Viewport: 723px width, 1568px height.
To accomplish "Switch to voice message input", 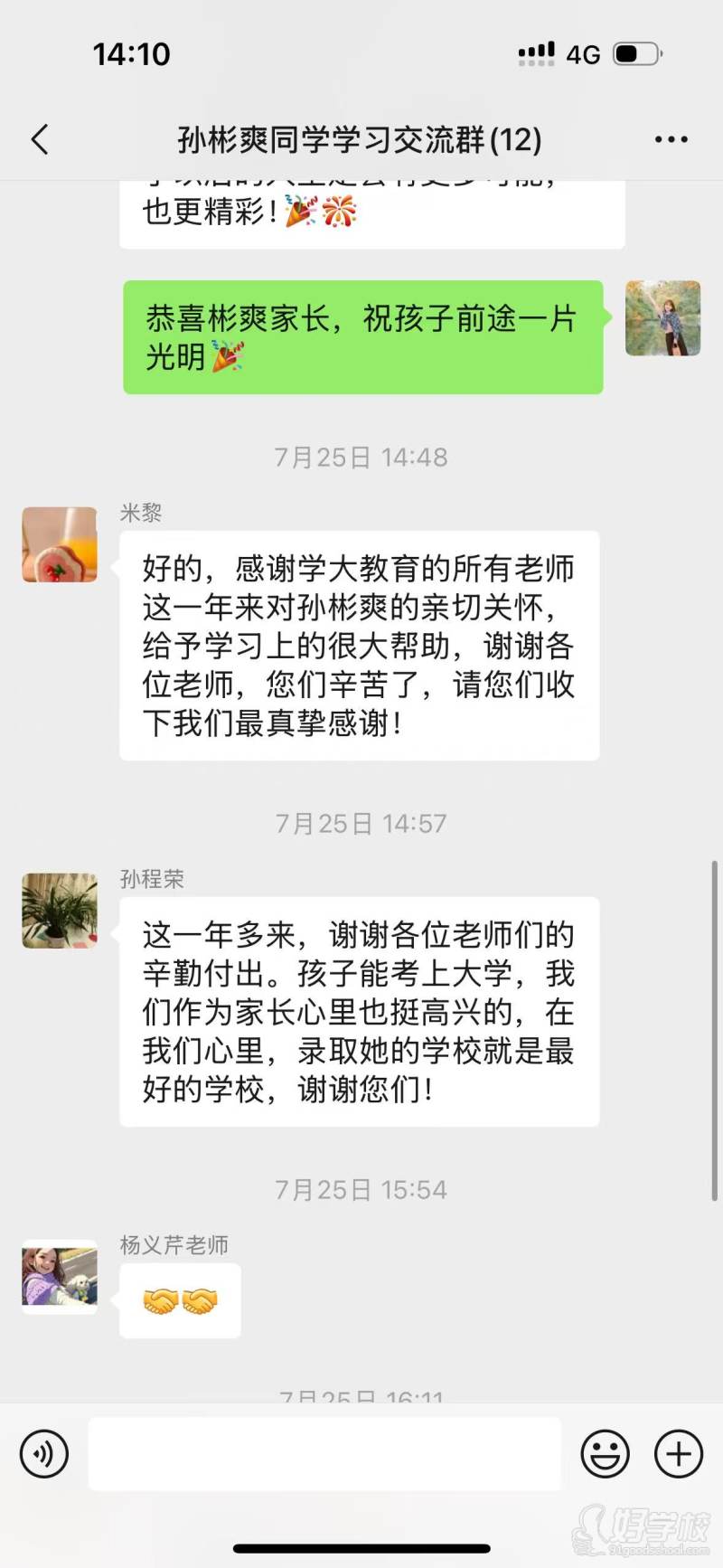I will tap(44, 1453).
